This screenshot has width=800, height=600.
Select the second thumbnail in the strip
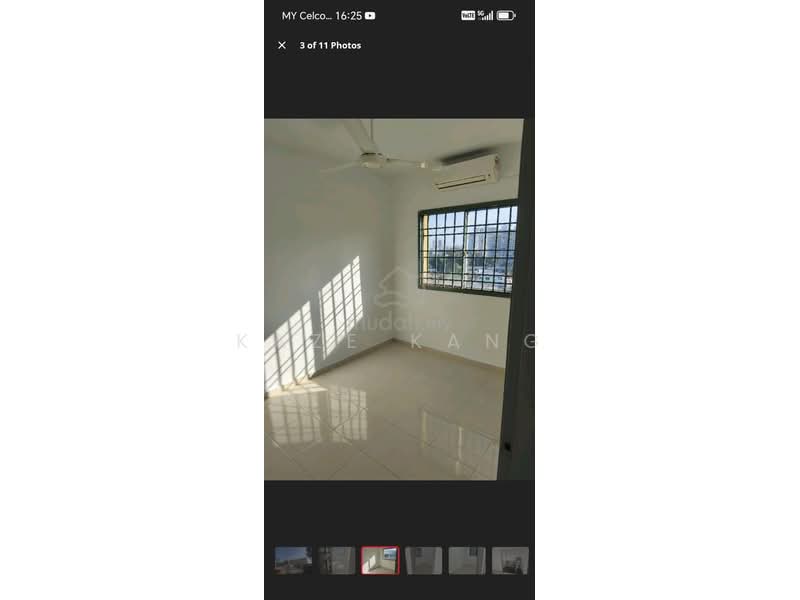336,560
